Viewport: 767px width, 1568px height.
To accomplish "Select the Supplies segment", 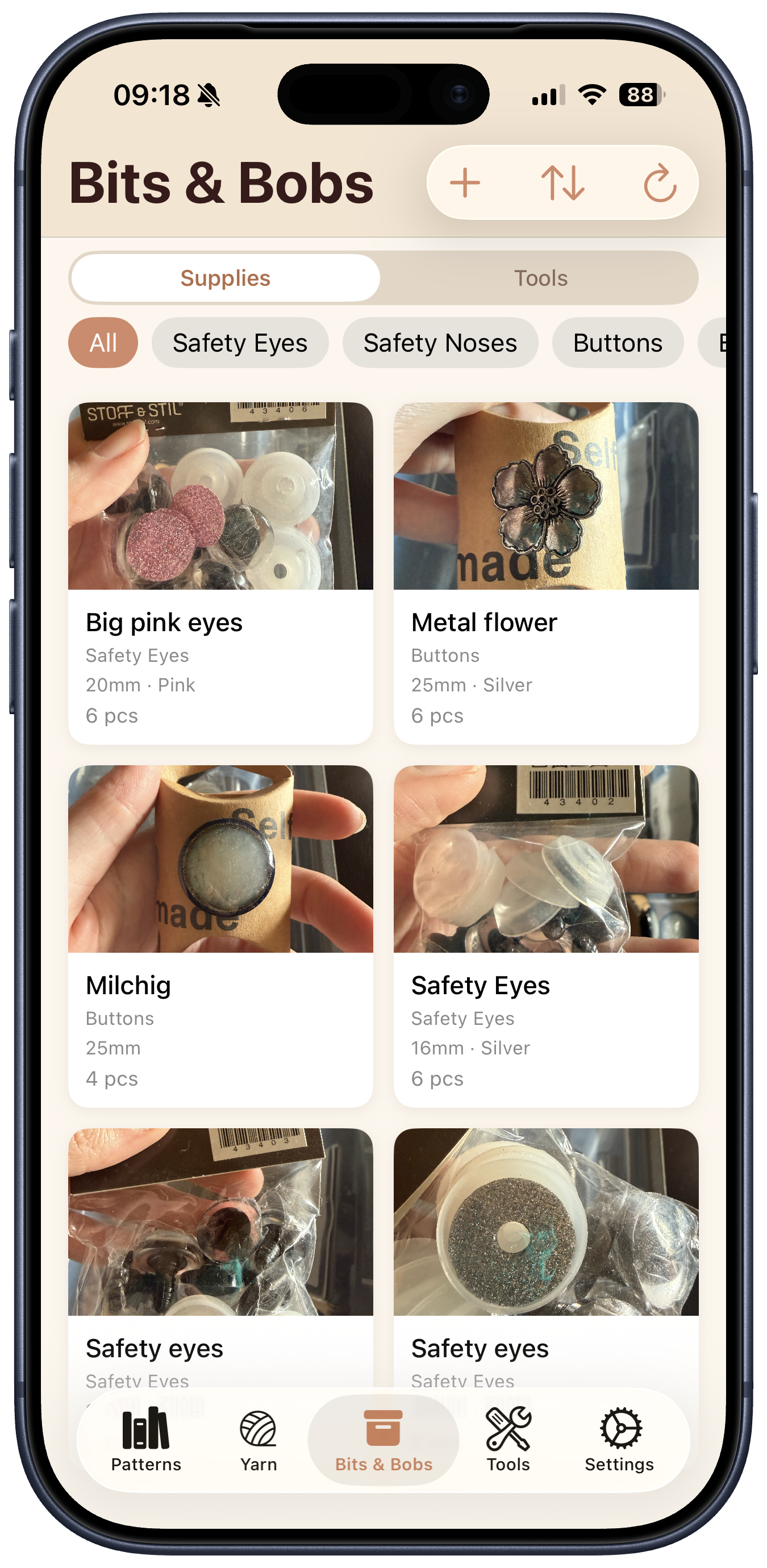I will pyautogui.click(x=225, y=278).
